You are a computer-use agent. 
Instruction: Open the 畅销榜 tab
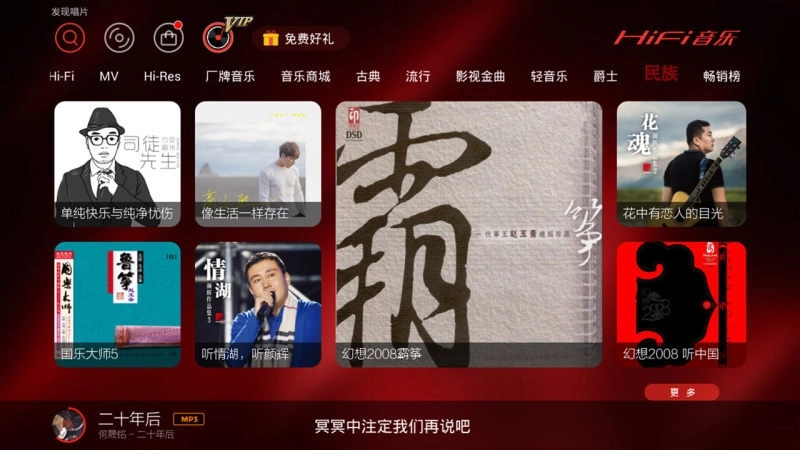pos(721,76)
